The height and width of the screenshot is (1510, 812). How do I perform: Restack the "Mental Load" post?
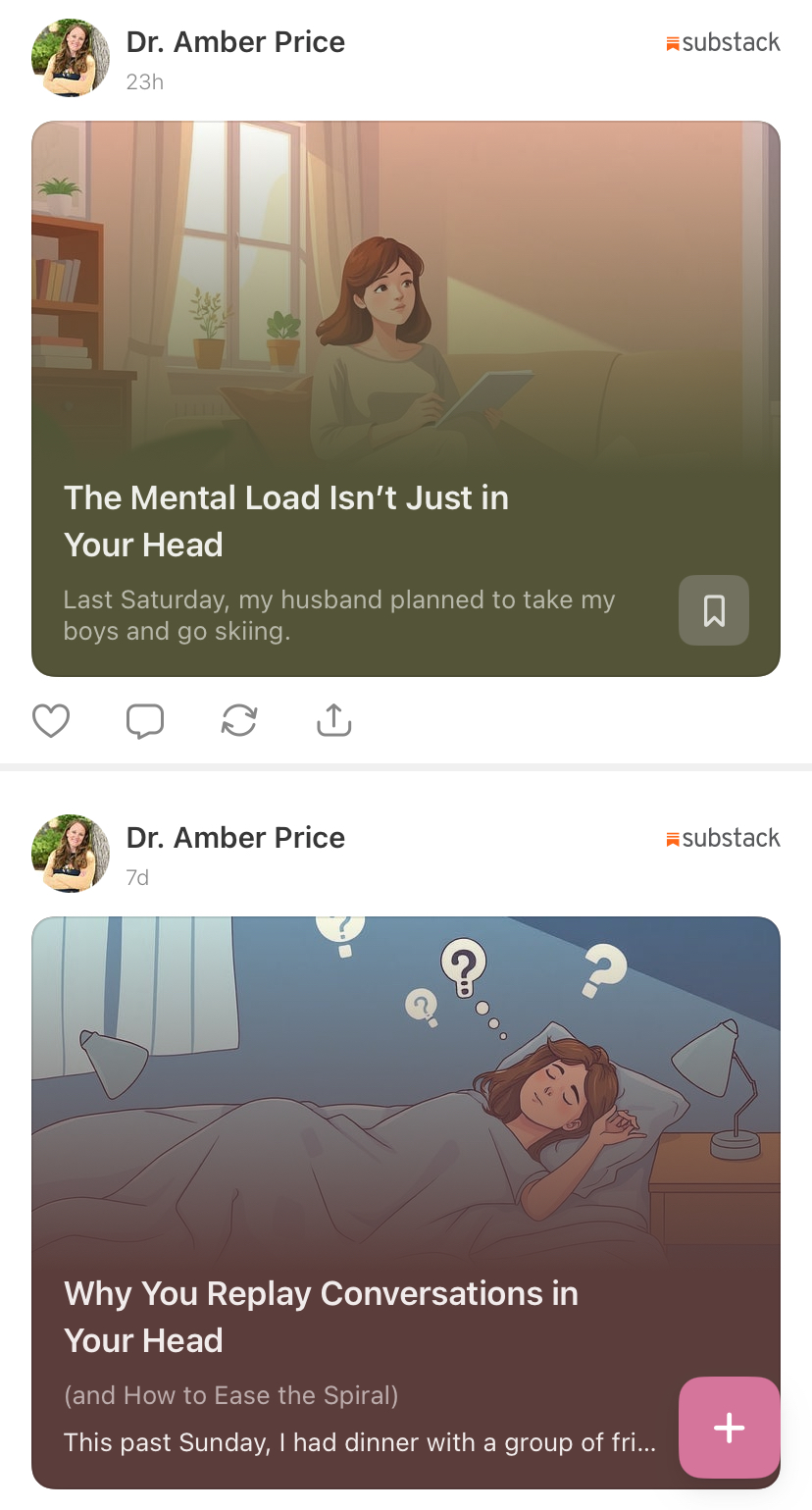click(239, 721)
